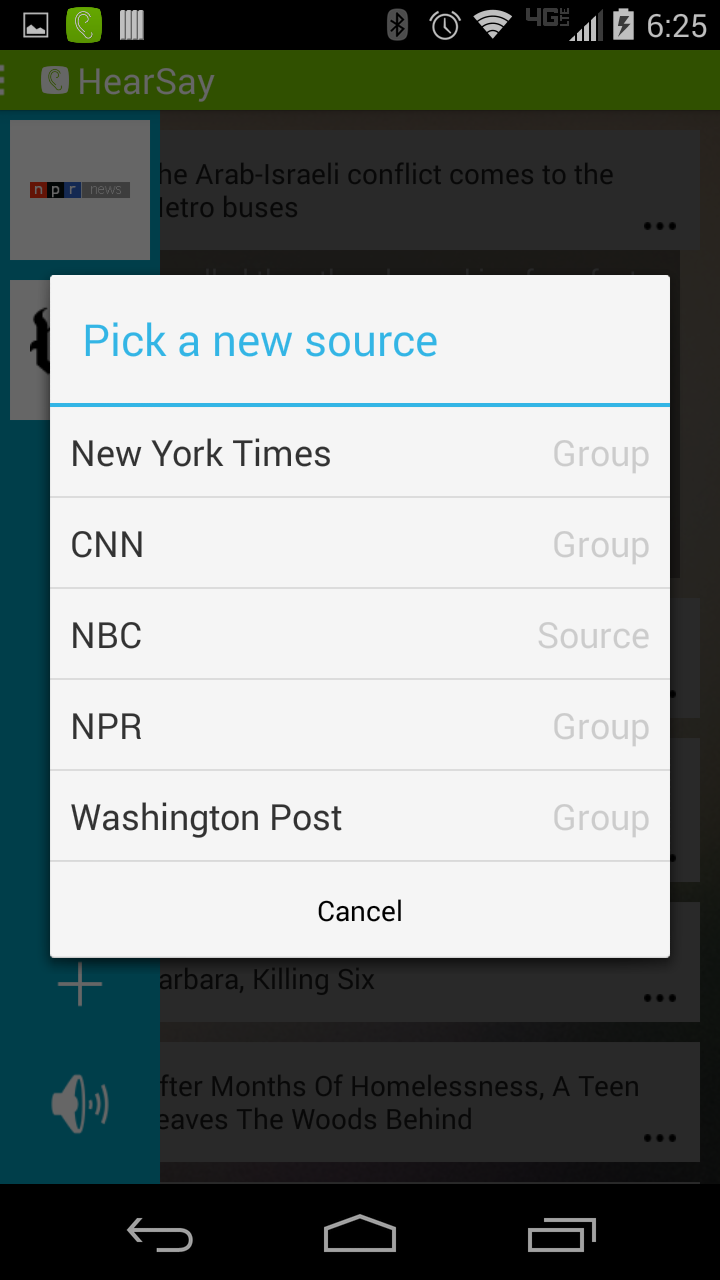This screenshot has height=1280, width=720.
Task: Pick NBC as the new source
Action: [360, 635]
